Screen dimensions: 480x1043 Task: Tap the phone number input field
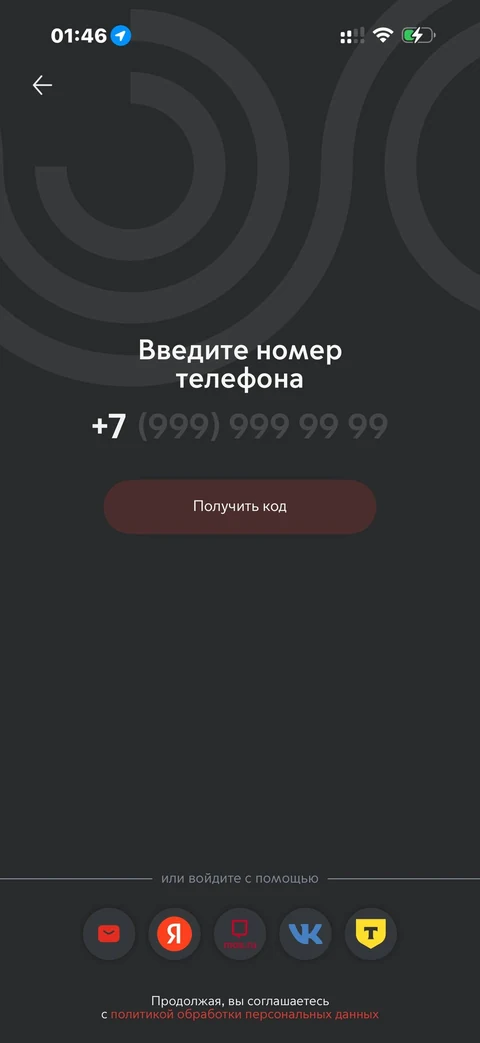(239, 426)
